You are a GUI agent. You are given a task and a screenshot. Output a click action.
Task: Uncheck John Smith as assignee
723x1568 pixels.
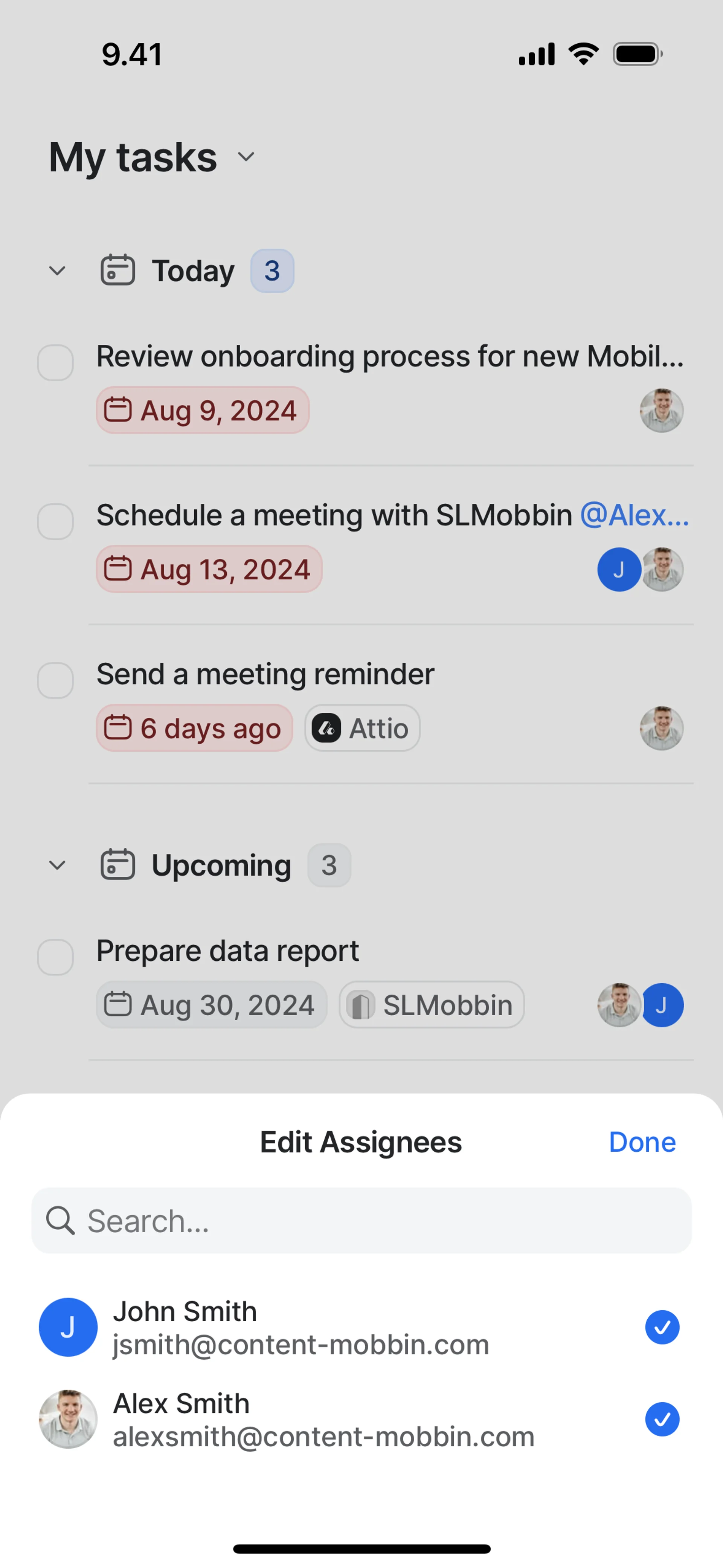tap(662, 1328)
